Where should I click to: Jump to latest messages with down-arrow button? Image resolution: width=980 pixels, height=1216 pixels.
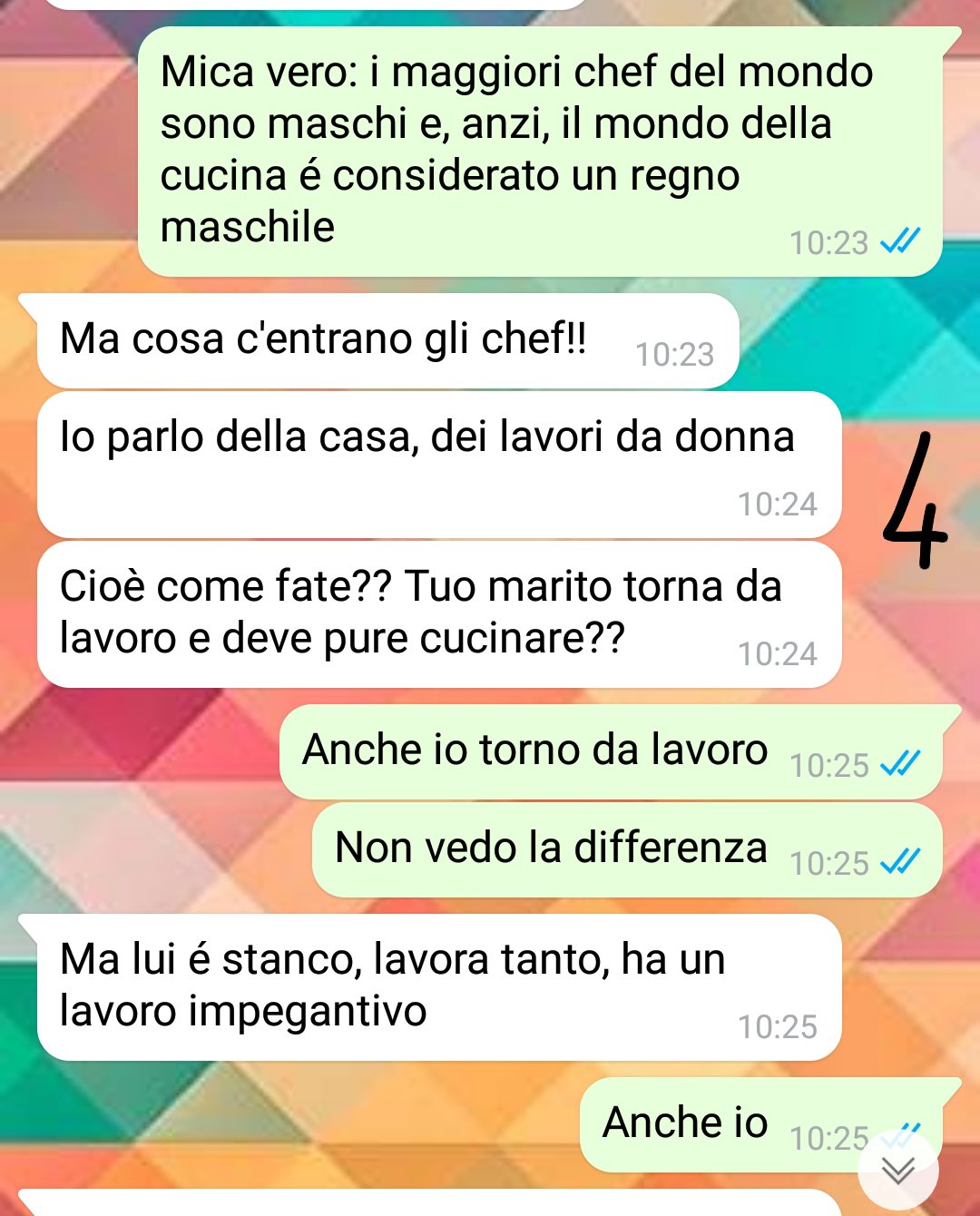click(897, 1171)
